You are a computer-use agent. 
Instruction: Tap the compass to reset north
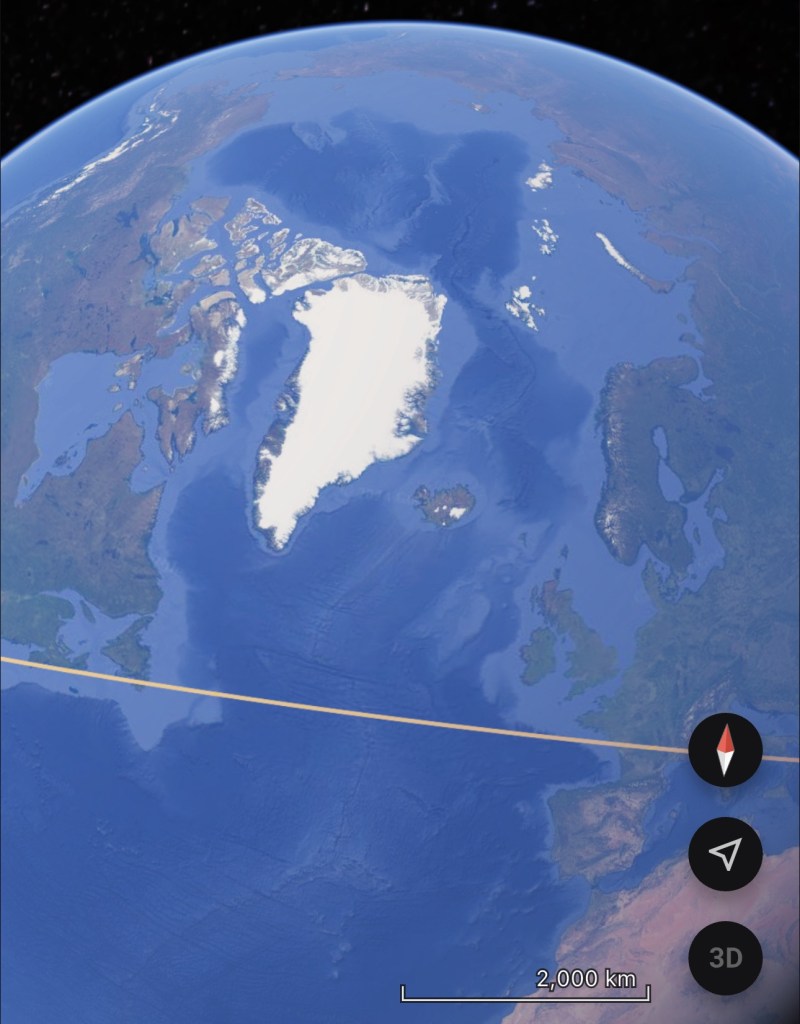point(725,750)
